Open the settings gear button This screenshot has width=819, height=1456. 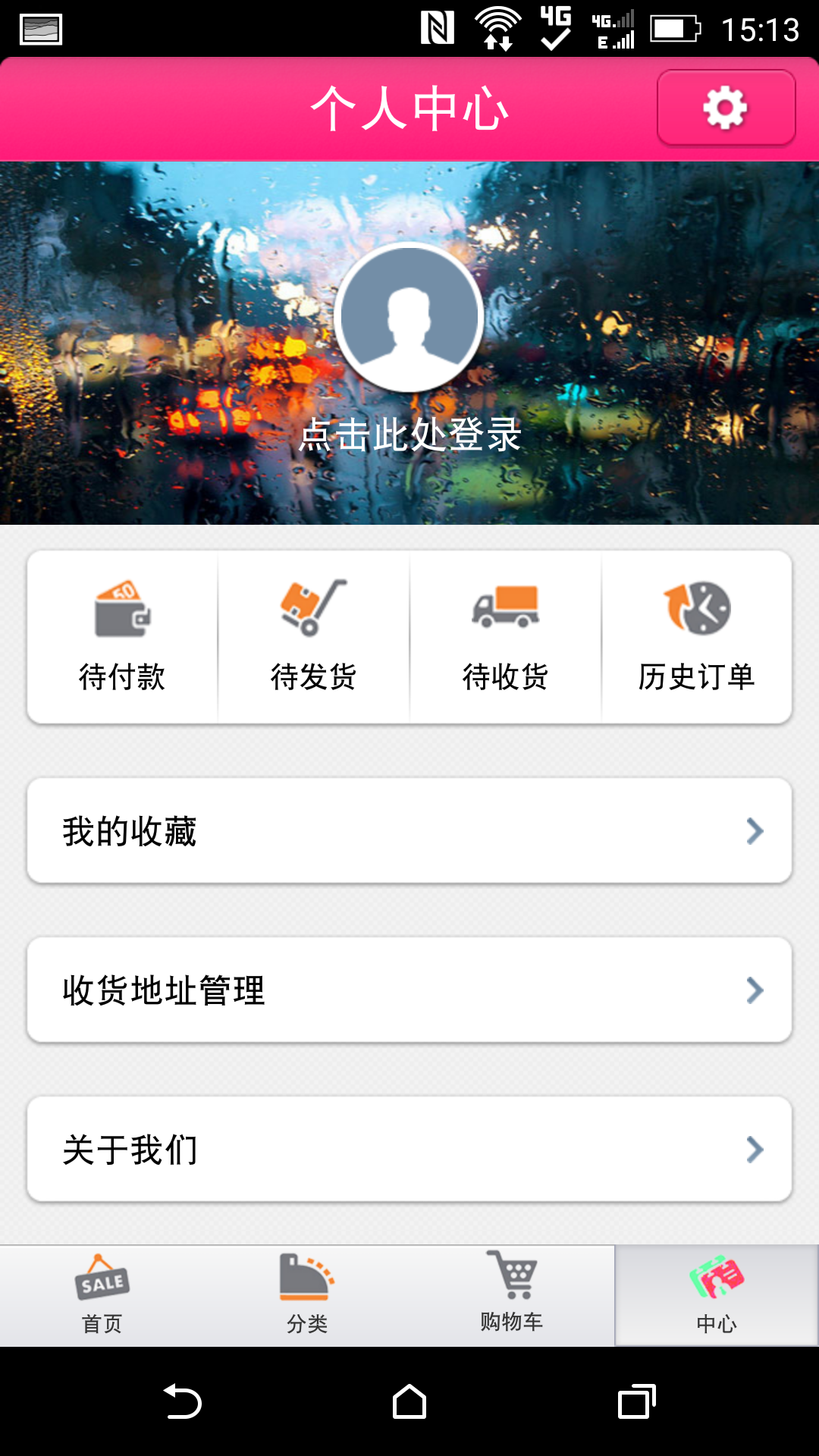(x=726, y=108)
